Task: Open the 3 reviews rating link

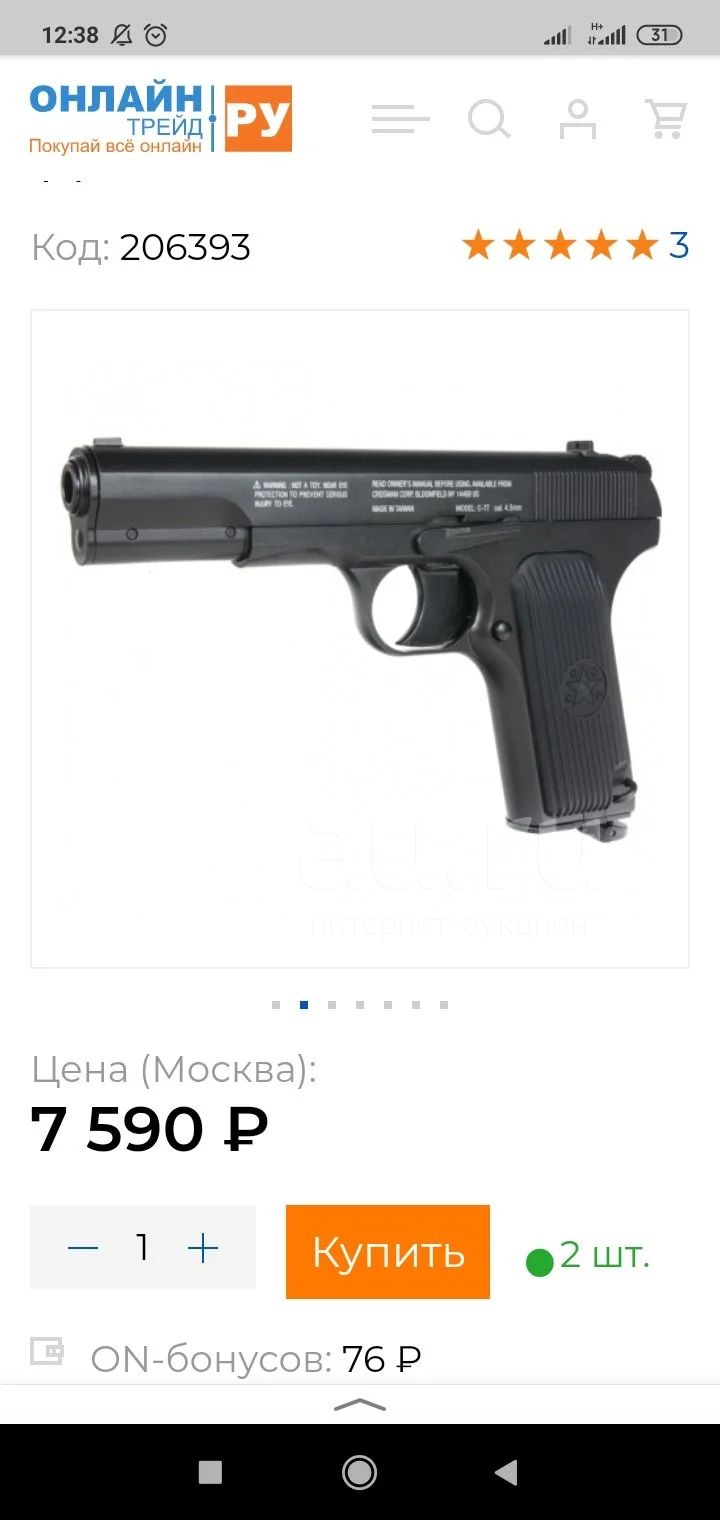Action: [x=575, y=245]
